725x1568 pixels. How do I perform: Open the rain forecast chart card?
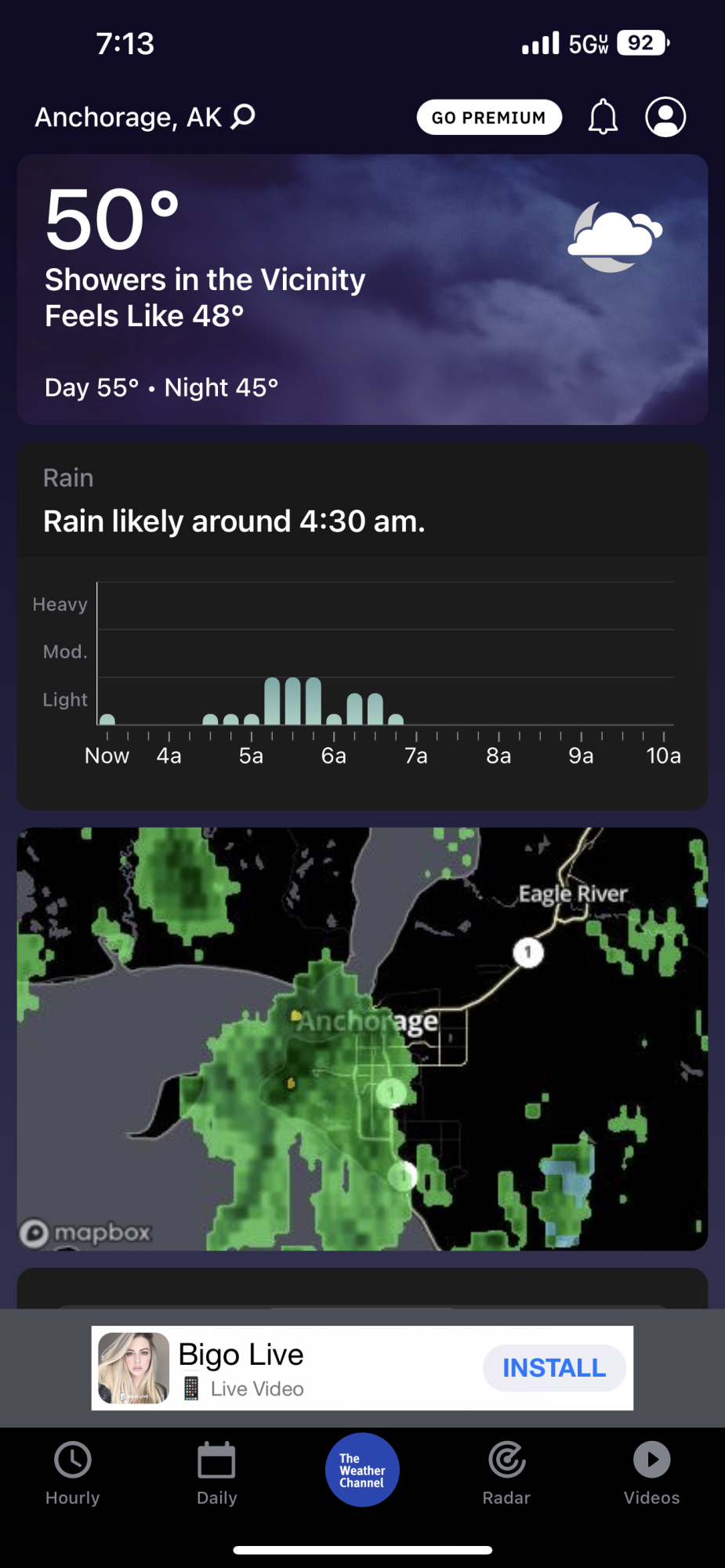click(362, 627)
